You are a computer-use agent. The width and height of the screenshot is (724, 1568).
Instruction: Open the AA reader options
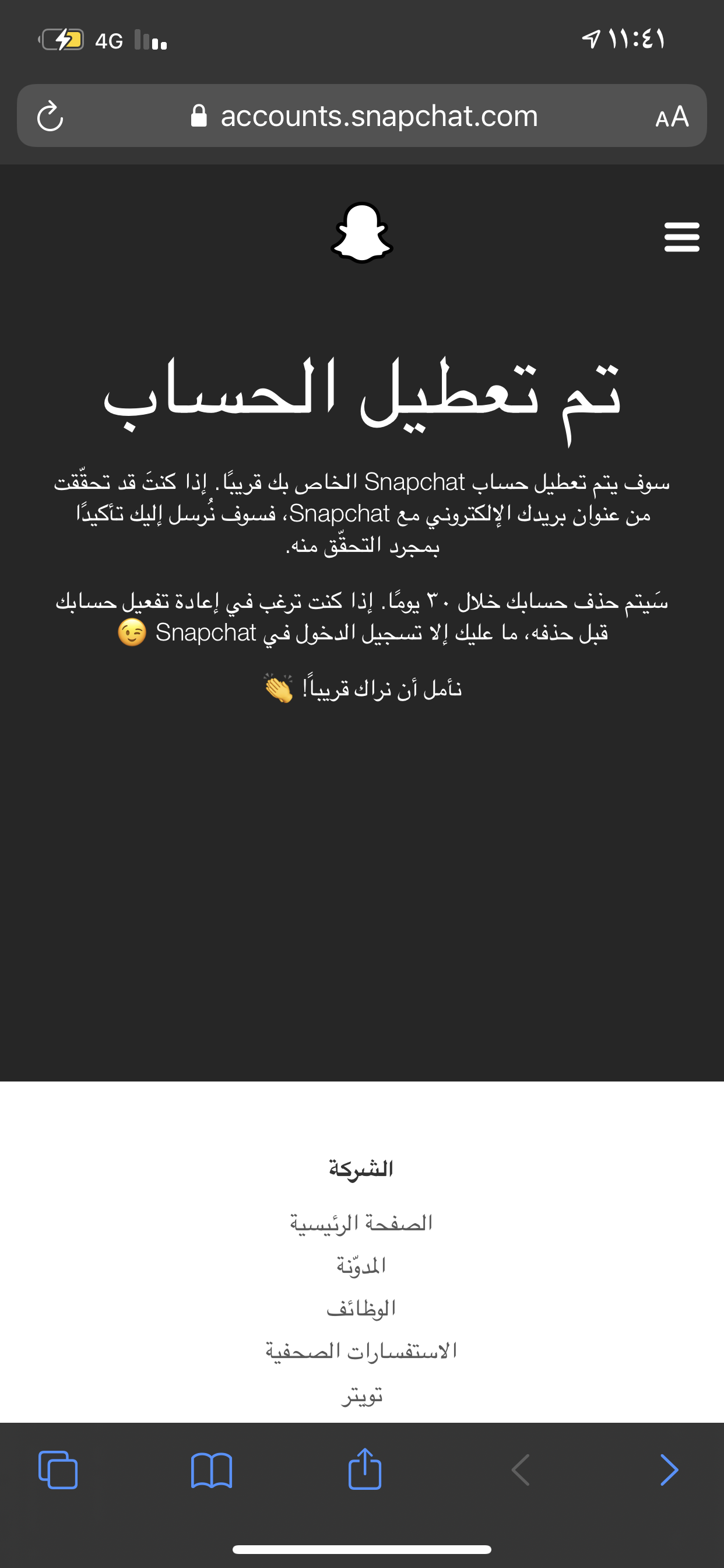click(x=672, y=116)
